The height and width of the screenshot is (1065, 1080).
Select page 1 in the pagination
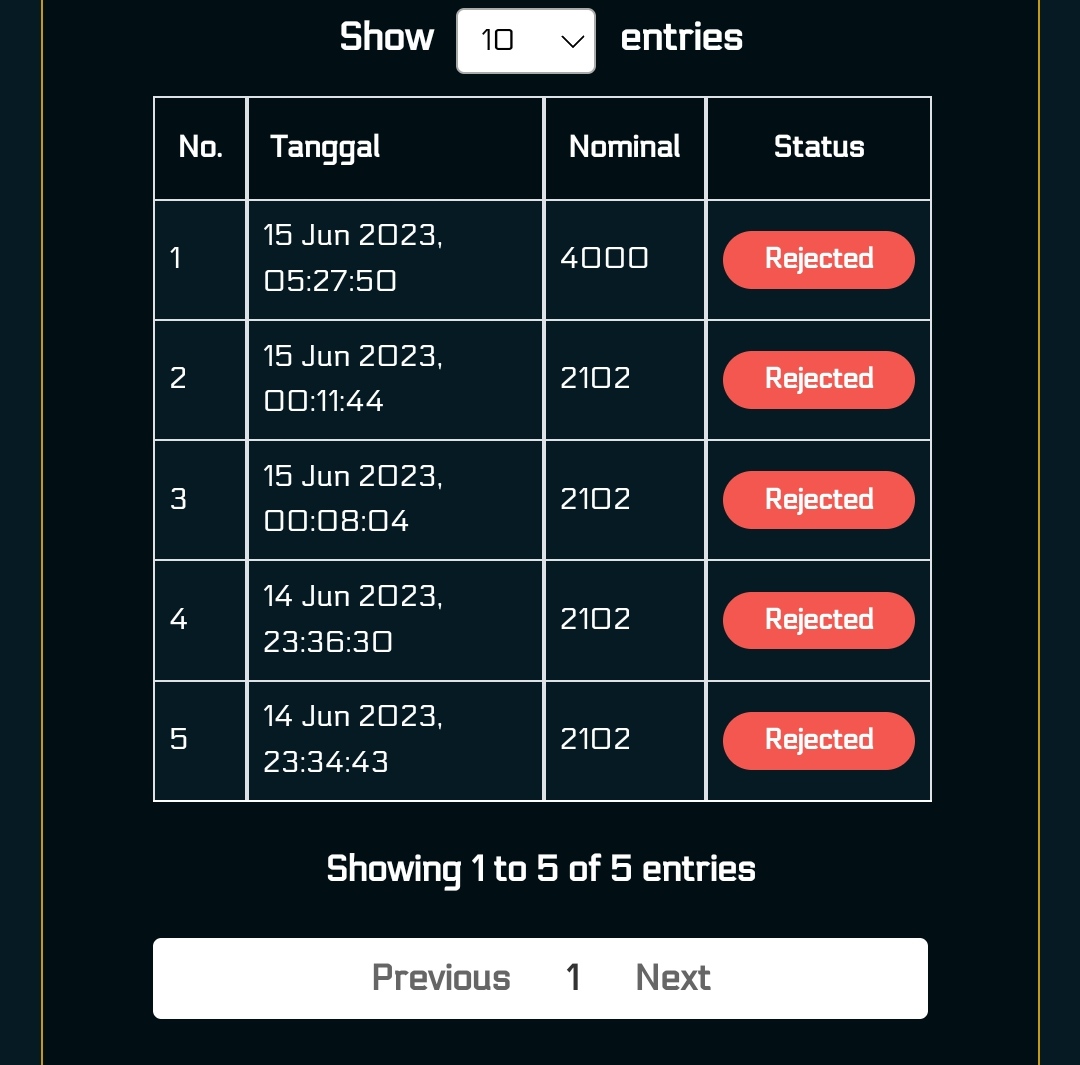(x=573, y=978)
